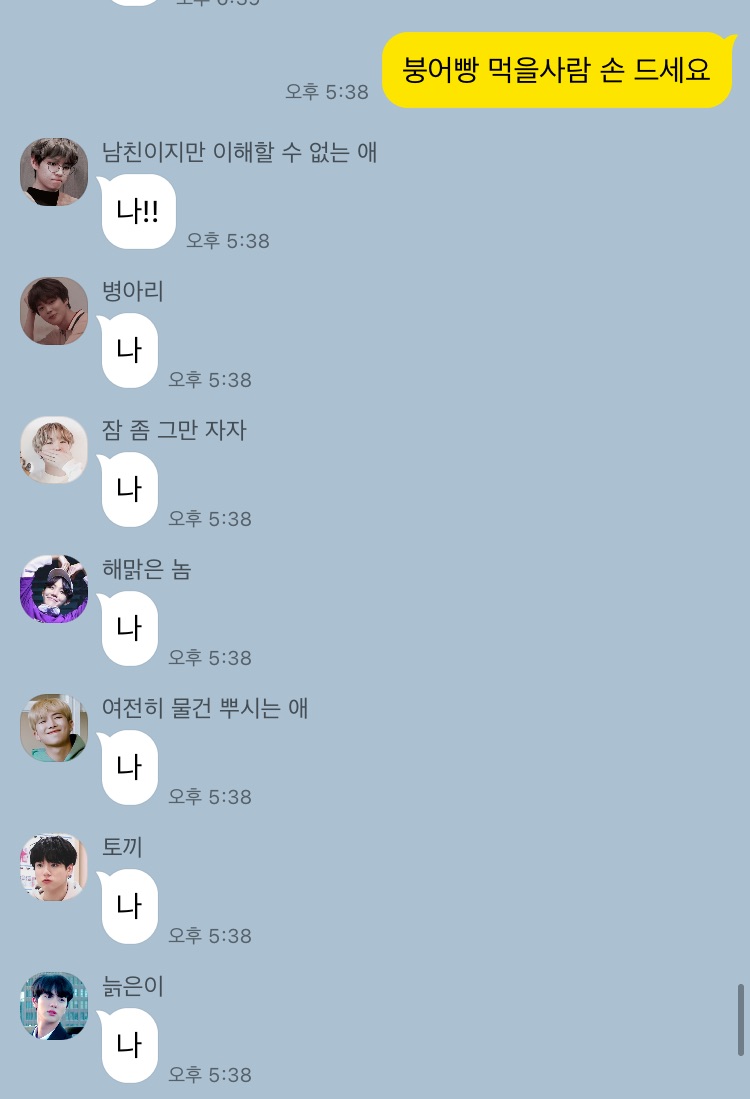Tap the 오후 5:38 timestamp beside yellow bubble

(x=327, y=92)
